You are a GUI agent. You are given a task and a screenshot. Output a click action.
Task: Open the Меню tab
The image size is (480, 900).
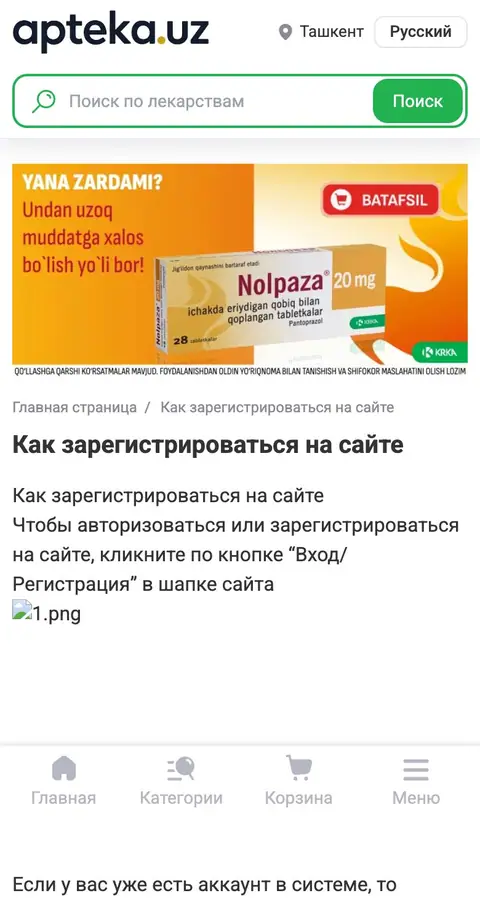click(x=416, y=781)
